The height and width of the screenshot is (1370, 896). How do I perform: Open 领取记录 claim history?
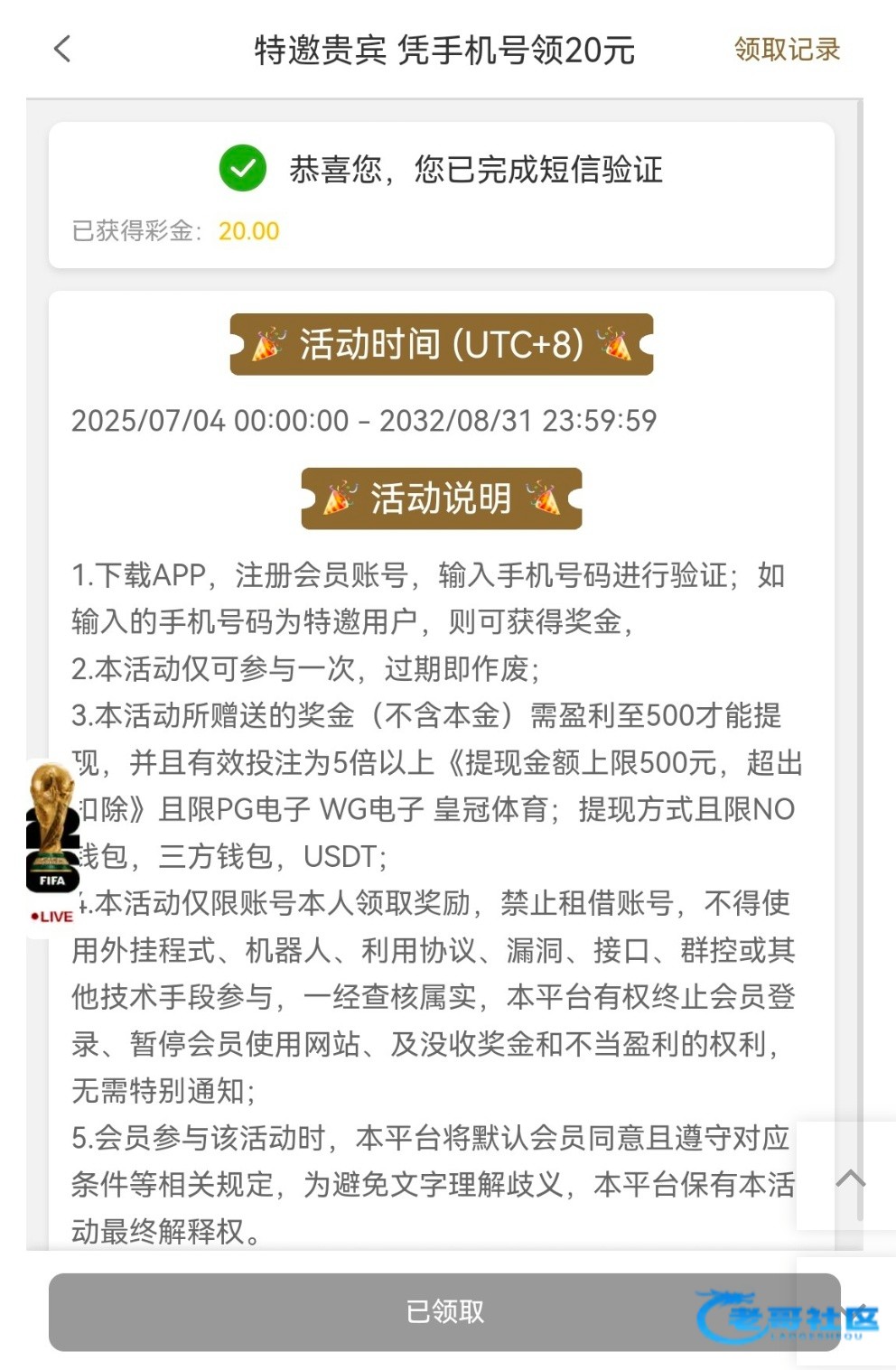787,50
